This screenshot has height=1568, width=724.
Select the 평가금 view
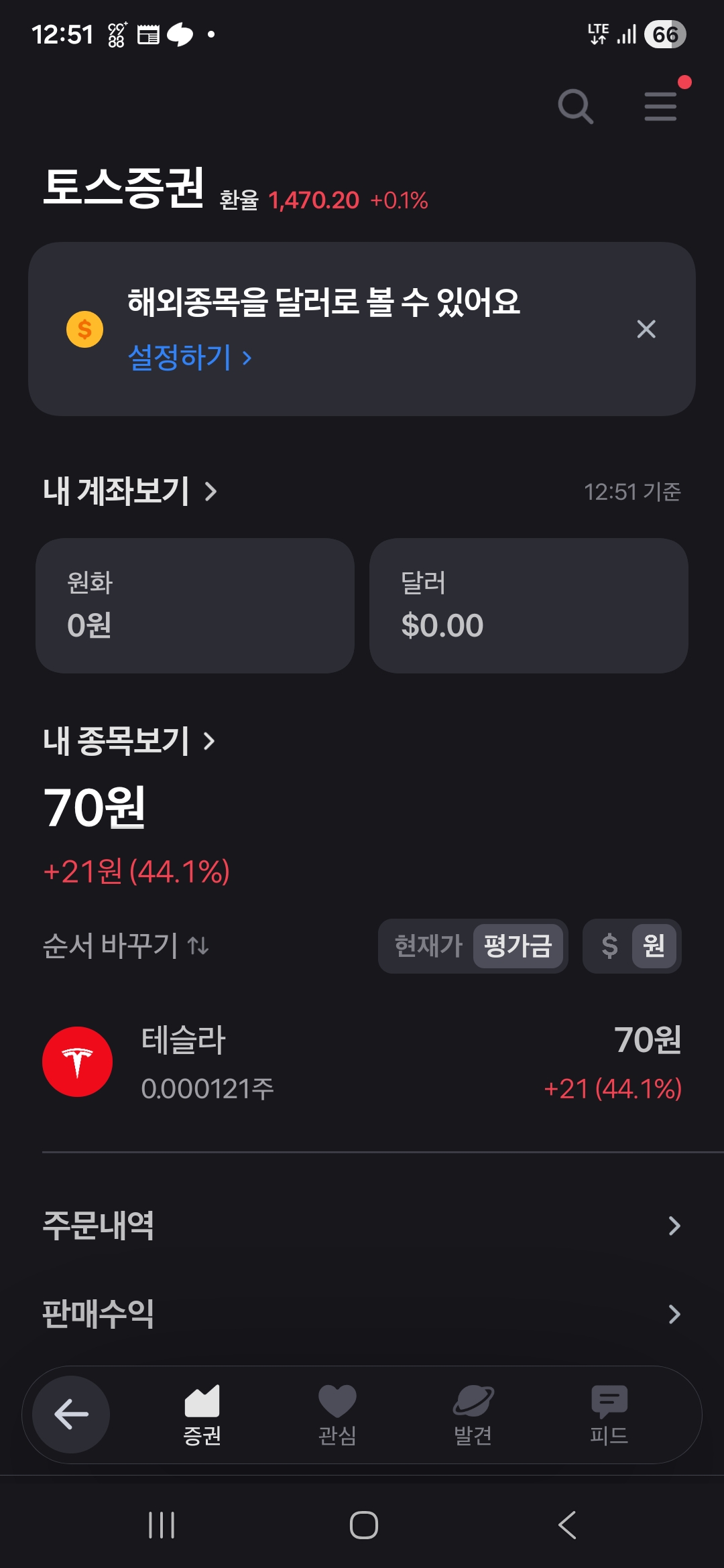tap(518, 945)
